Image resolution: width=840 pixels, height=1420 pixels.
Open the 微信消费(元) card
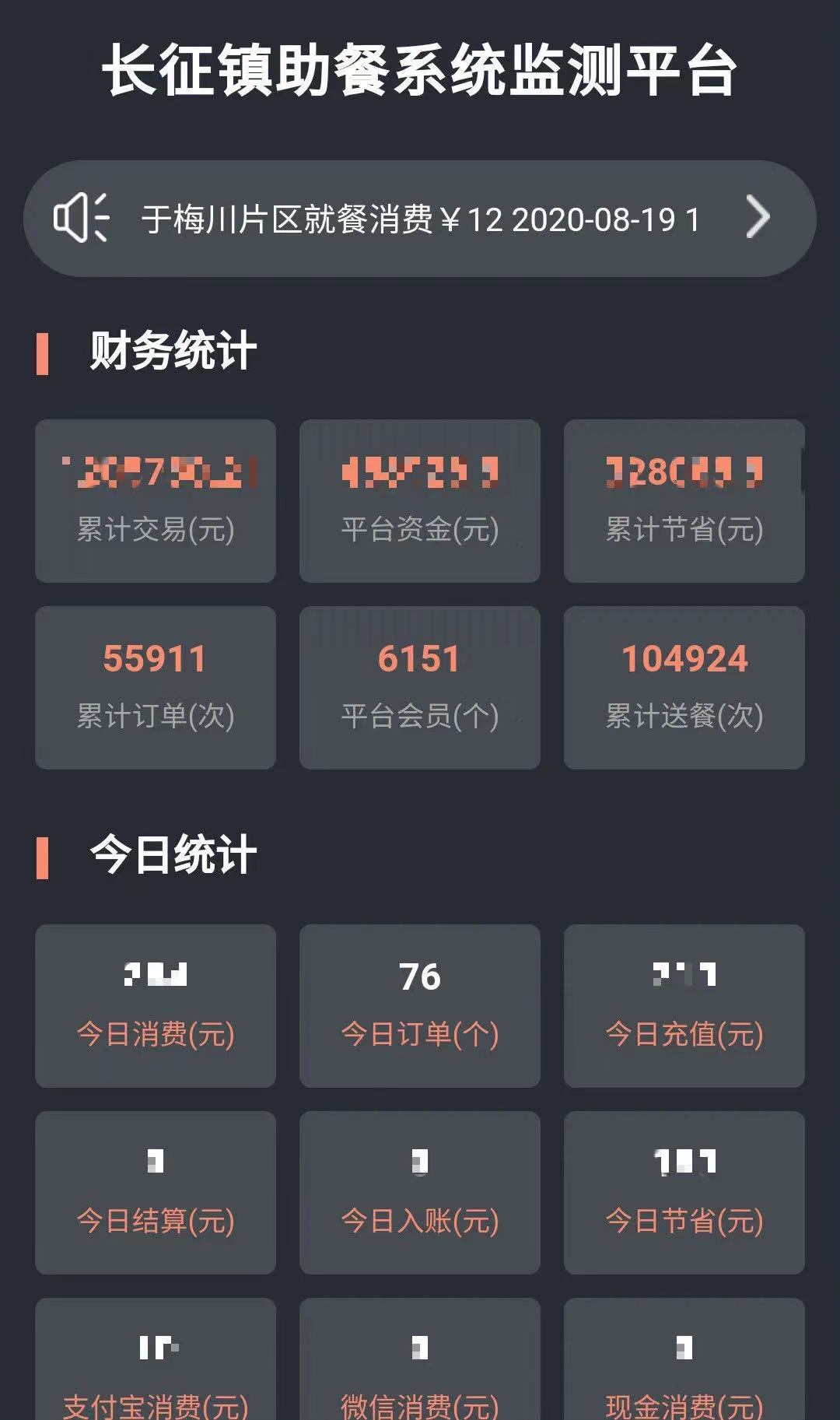[420, 1359]
